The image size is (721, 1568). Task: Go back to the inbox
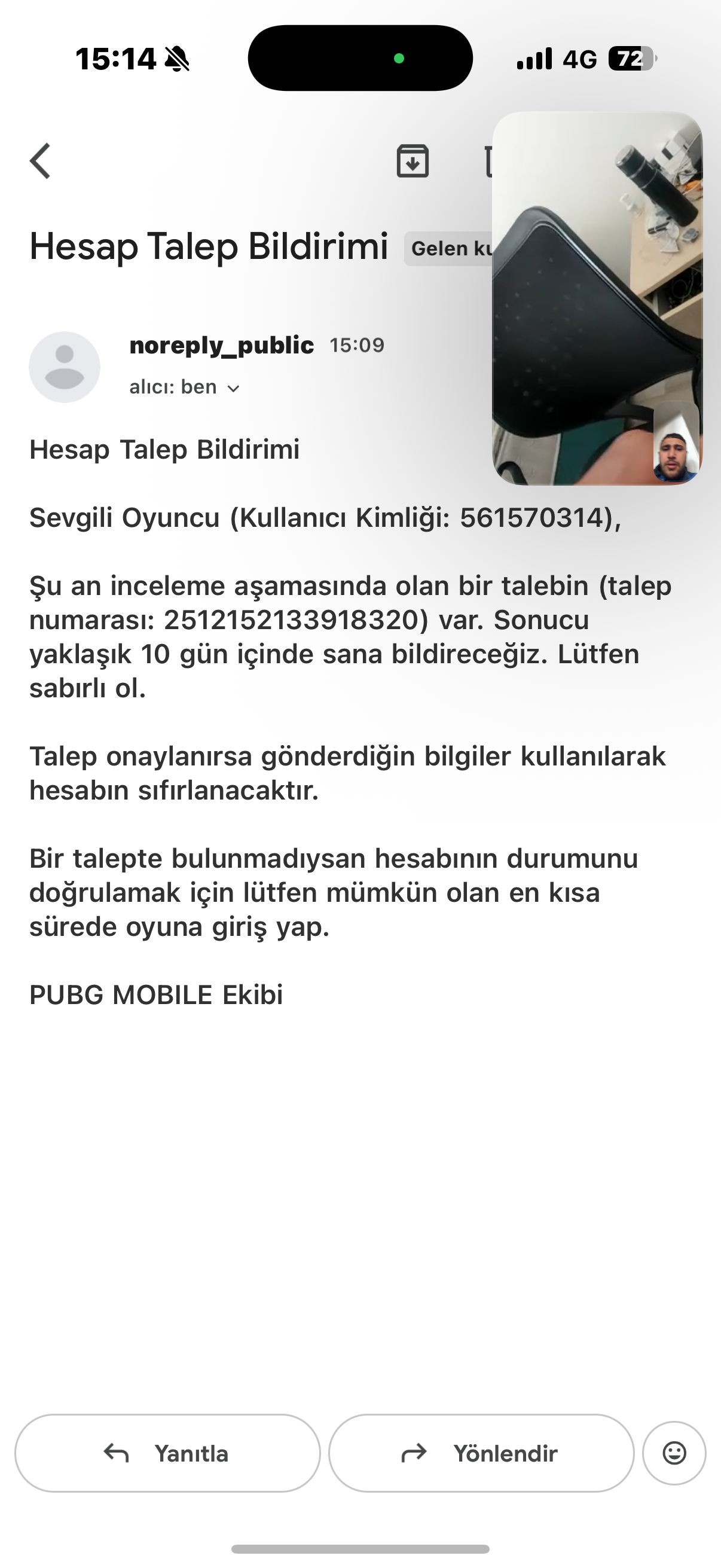click(x=40, y=161)
